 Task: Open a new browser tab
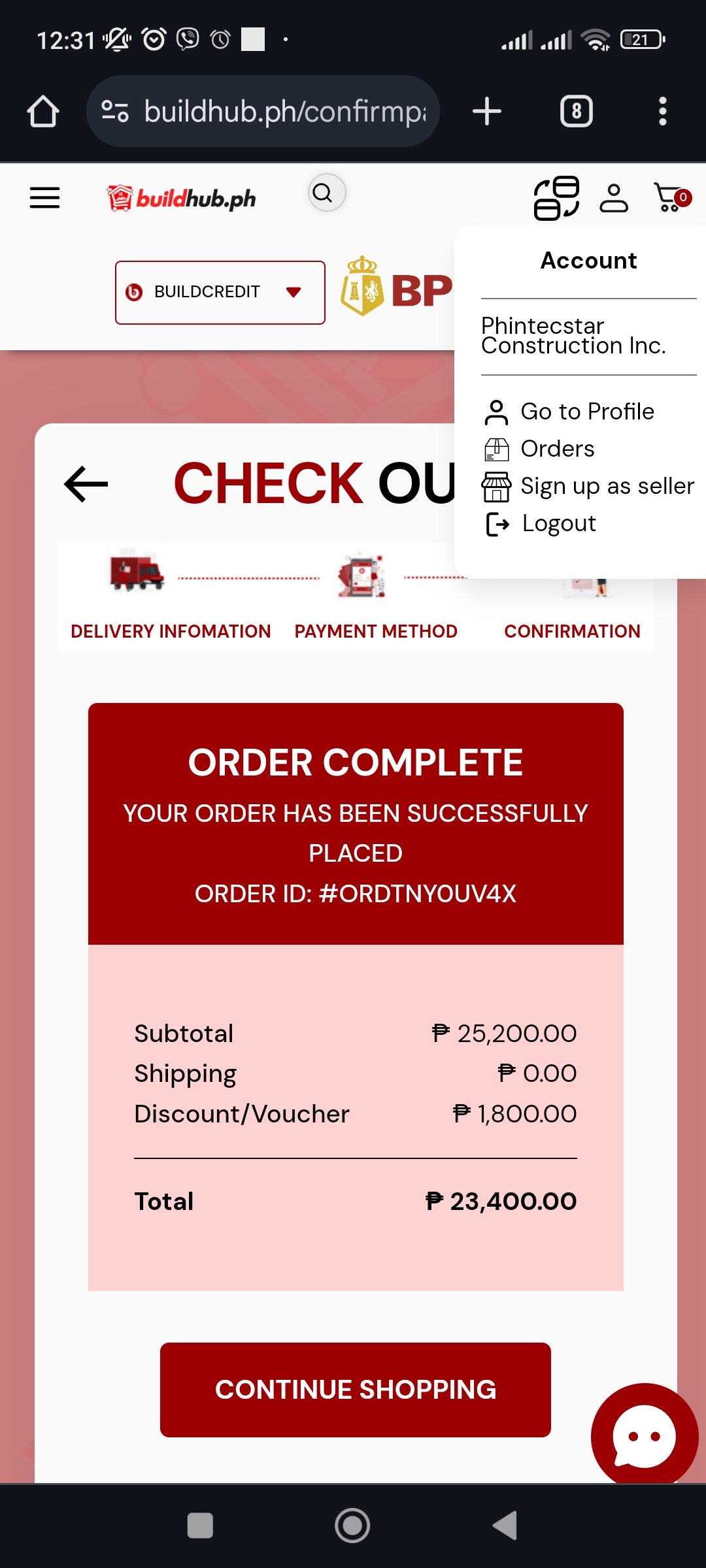click(x=487, y=111)
